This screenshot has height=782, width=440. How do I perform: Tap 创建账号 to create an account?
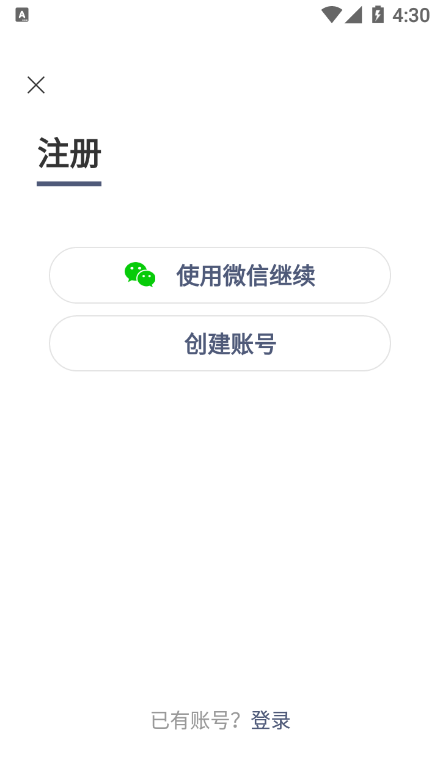(220, 343)
